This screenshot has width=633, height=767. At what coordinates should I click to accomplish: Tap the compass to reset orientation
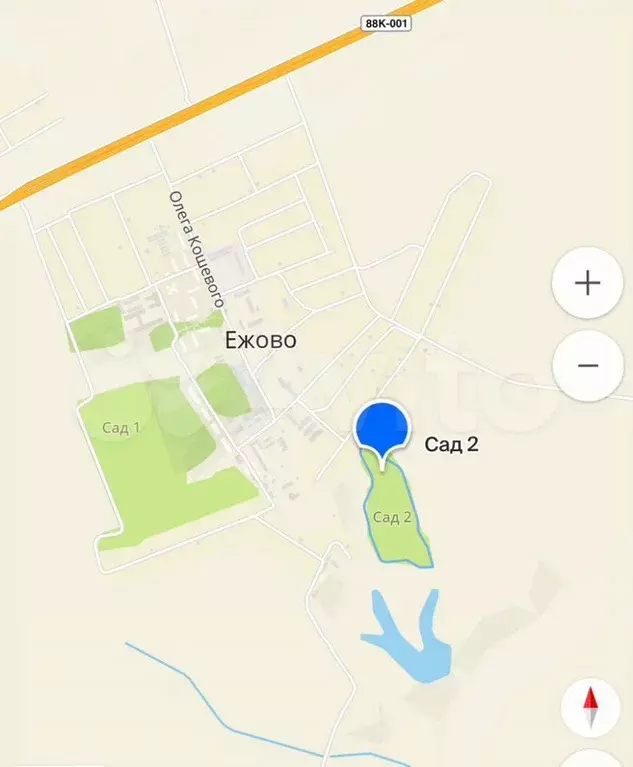click(x=590, y=707)
